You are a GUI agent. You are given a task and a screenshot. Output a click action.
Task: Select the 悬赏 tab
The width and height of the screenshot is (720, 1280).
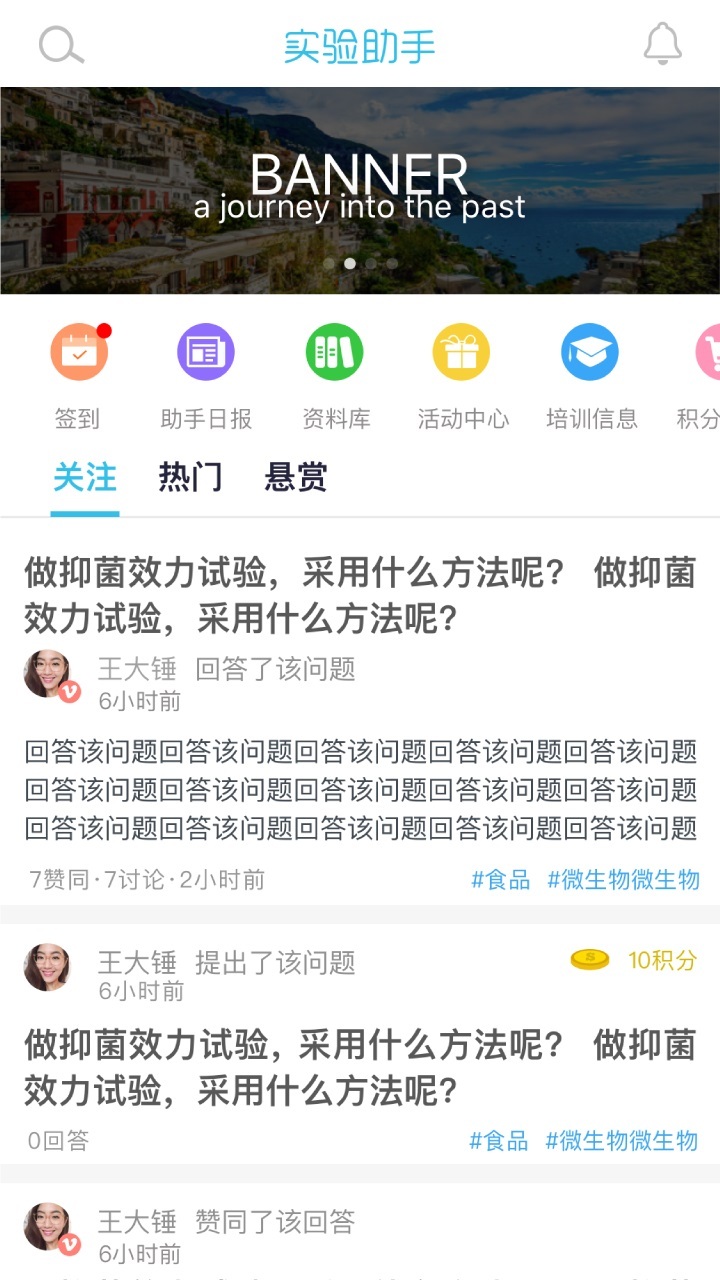pos(296,477)
